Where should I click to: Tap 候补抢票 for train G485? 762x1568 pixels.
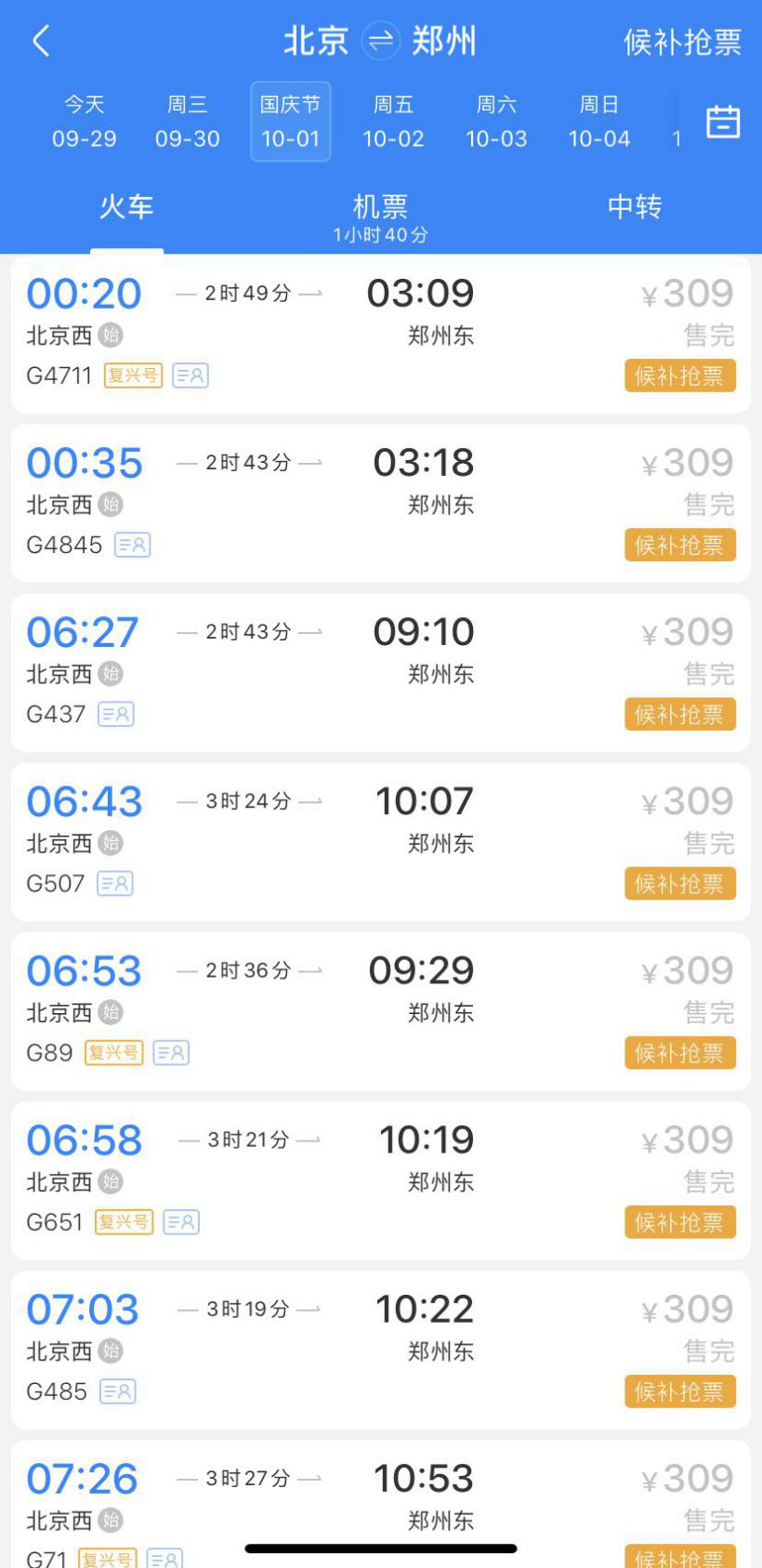679,1391
